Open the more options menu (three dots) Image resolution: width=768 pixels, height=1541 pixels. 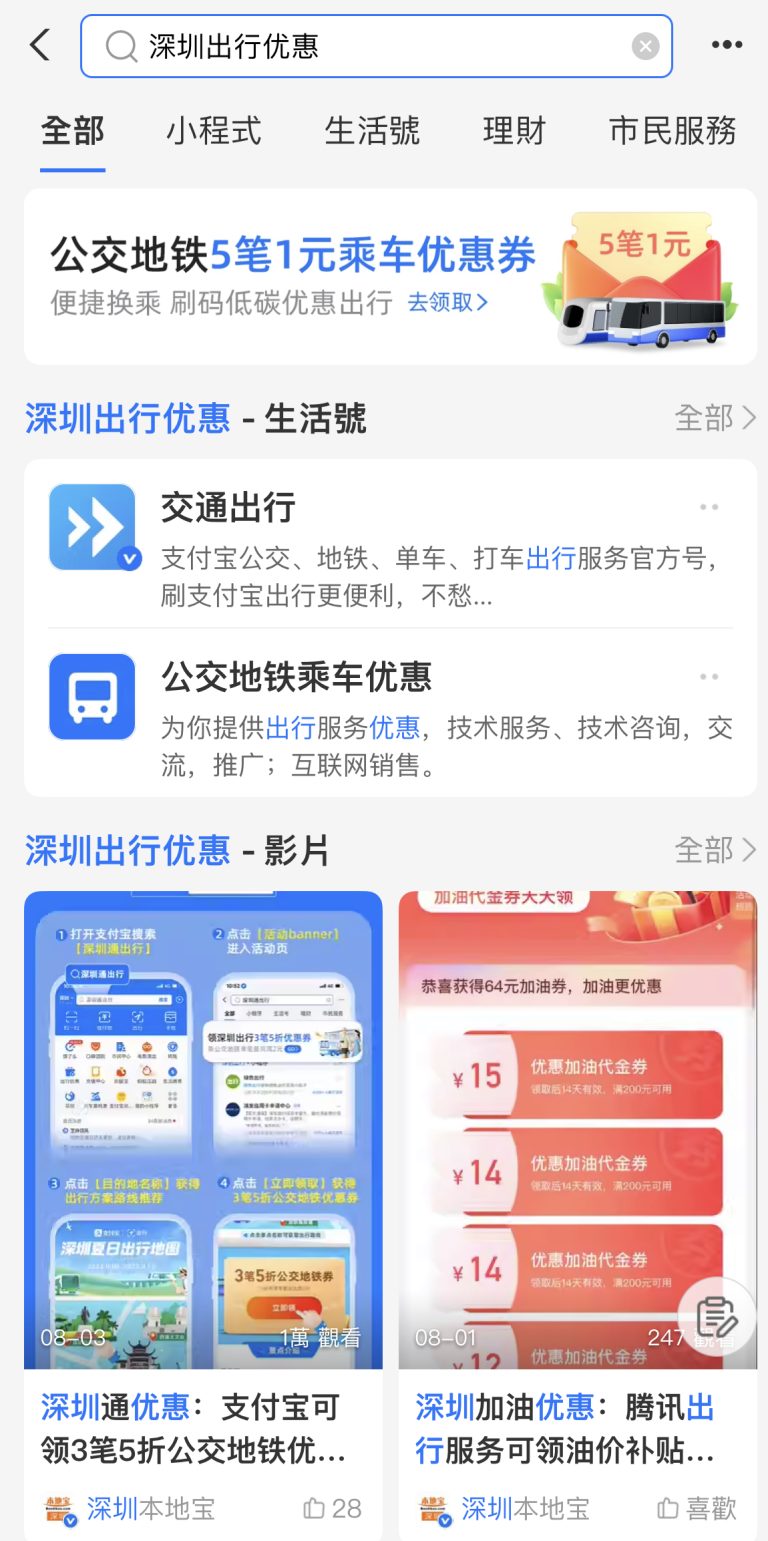[727, 44]
